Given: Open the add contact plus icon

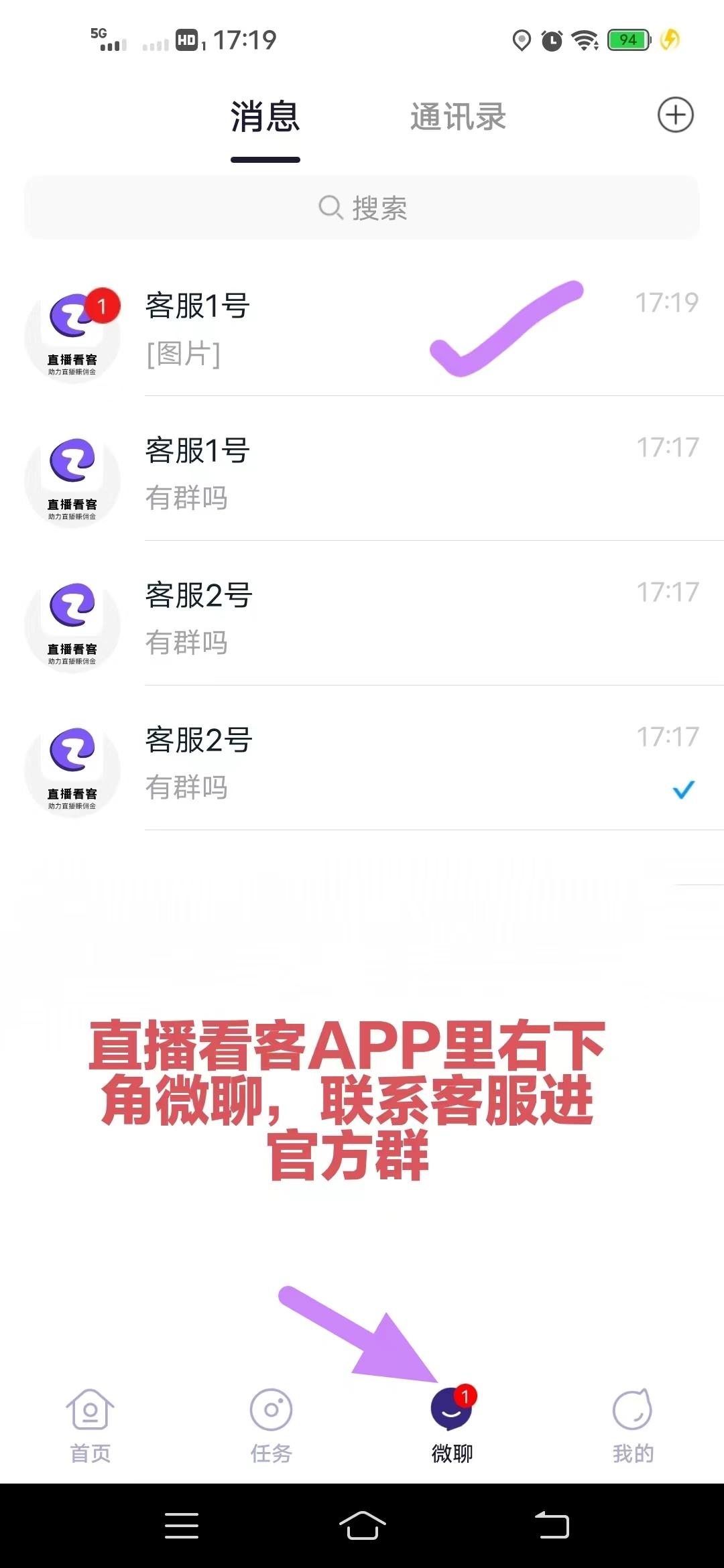Looking at the screenshot, I should (x=675, y=115).
